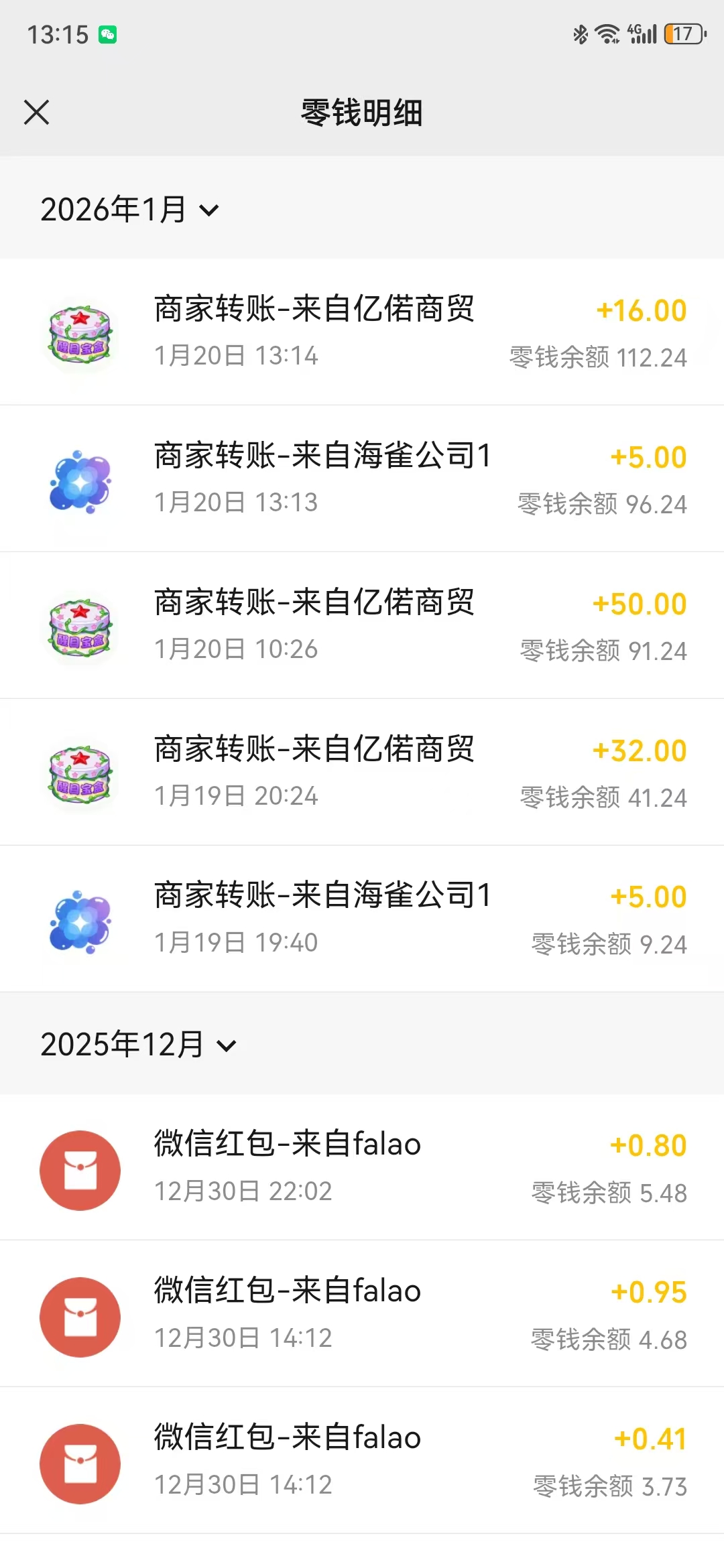View the 1月20日 13:13 海雀公司1 transfer
This screenshot has width=724, height=1568.
(x=362, y=479)
